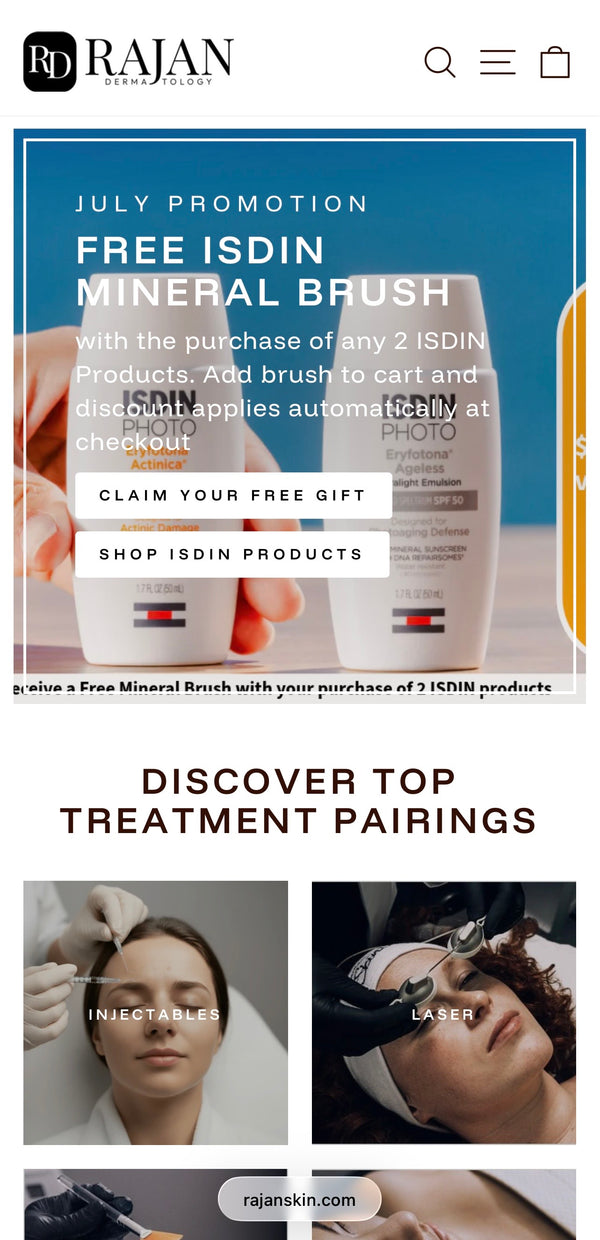The image size is (600, 1240).
Task: Tap the Rajan Dermatology logo
Action: (129, 61)
